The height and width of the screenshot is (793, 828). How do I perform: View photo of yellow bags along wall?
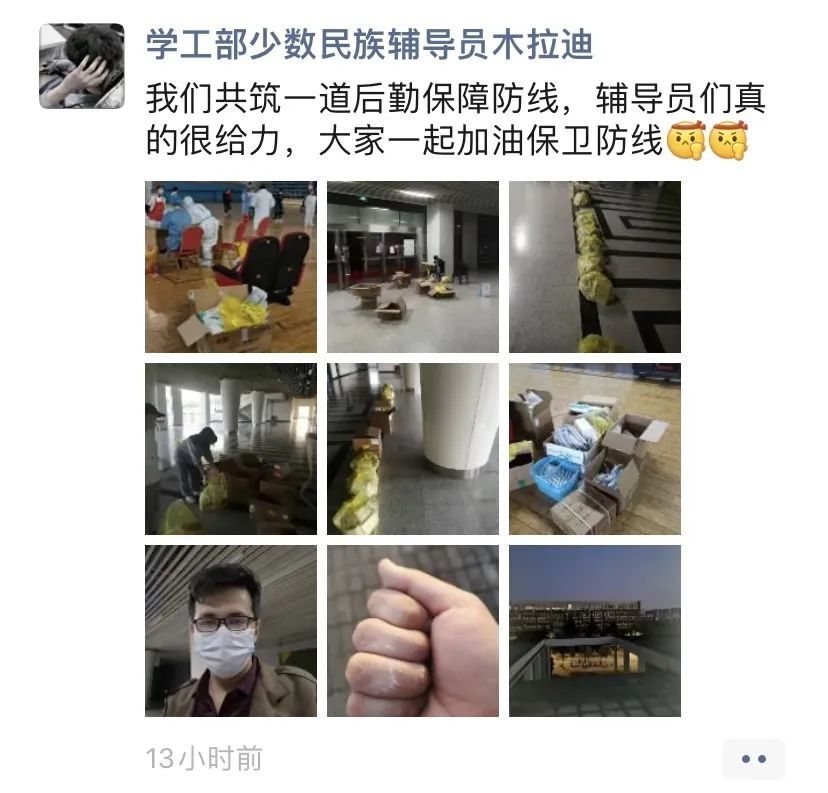pyautogui.click(x=595, y=267)
